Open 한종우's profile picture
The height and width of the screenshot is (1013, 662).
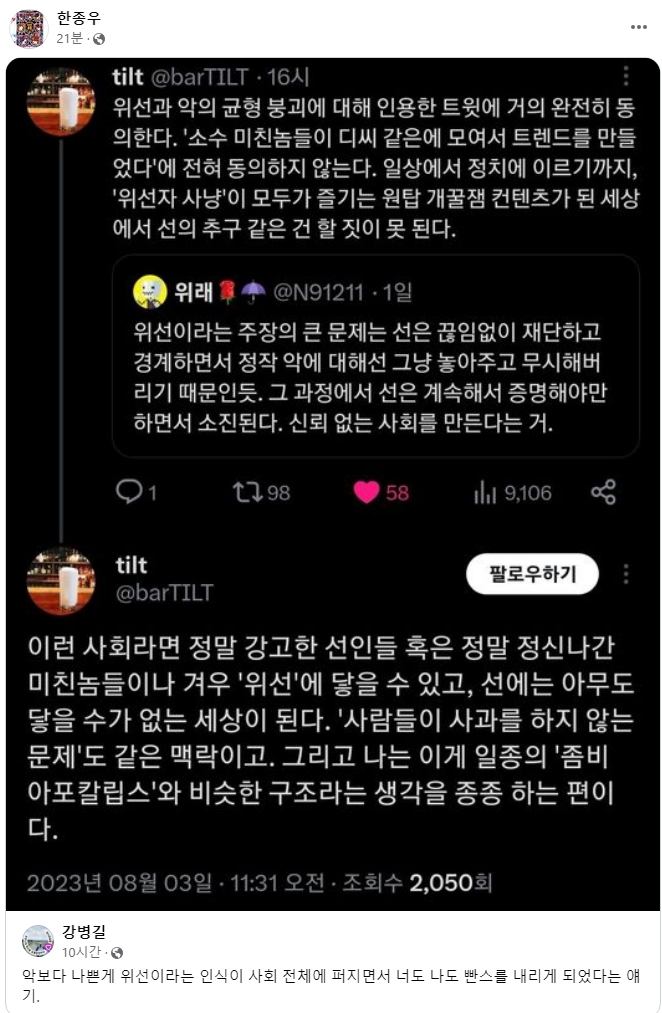(28, 28)
